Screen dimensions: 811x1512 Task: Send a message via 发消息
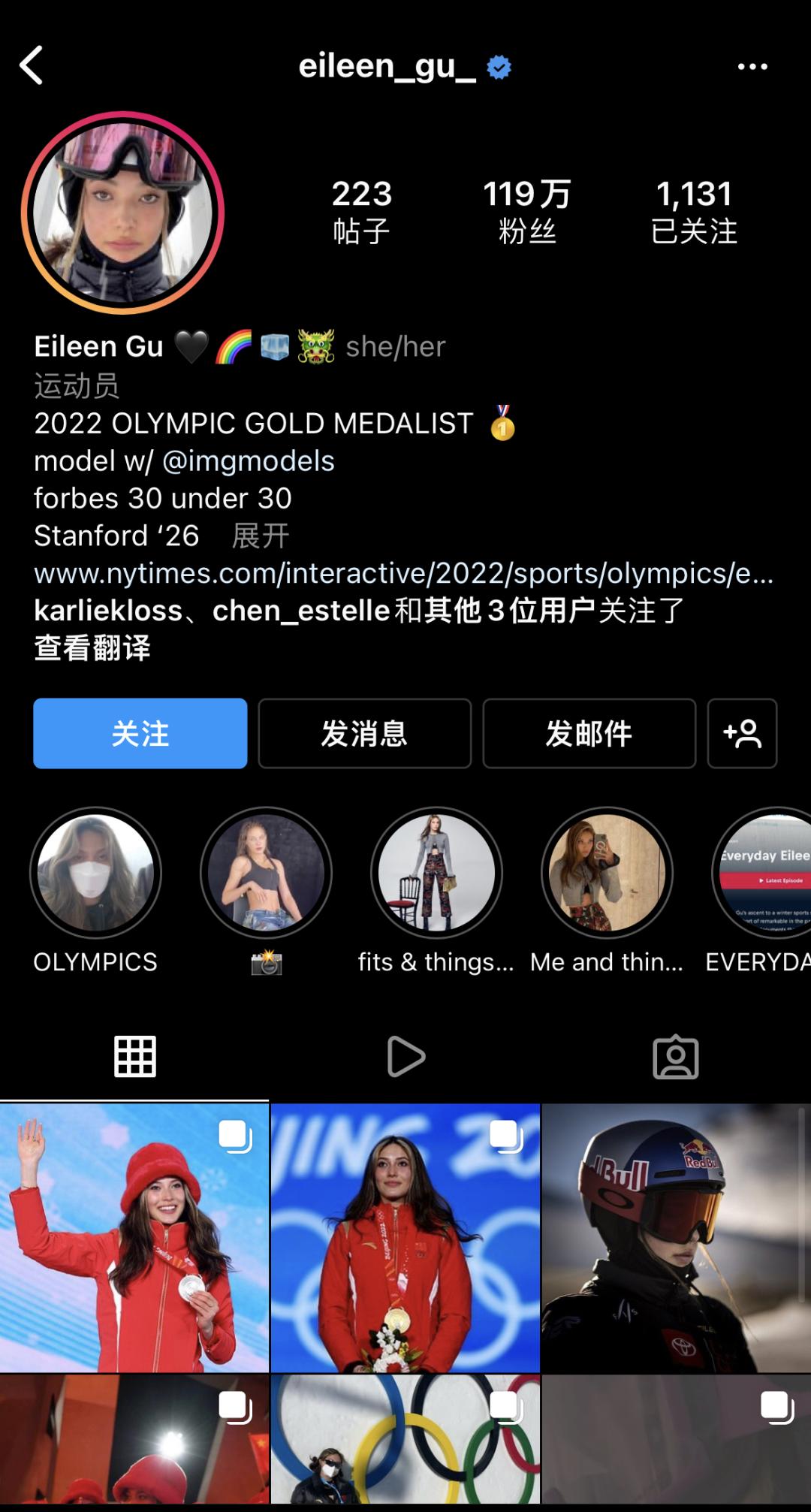click(364, 733)
